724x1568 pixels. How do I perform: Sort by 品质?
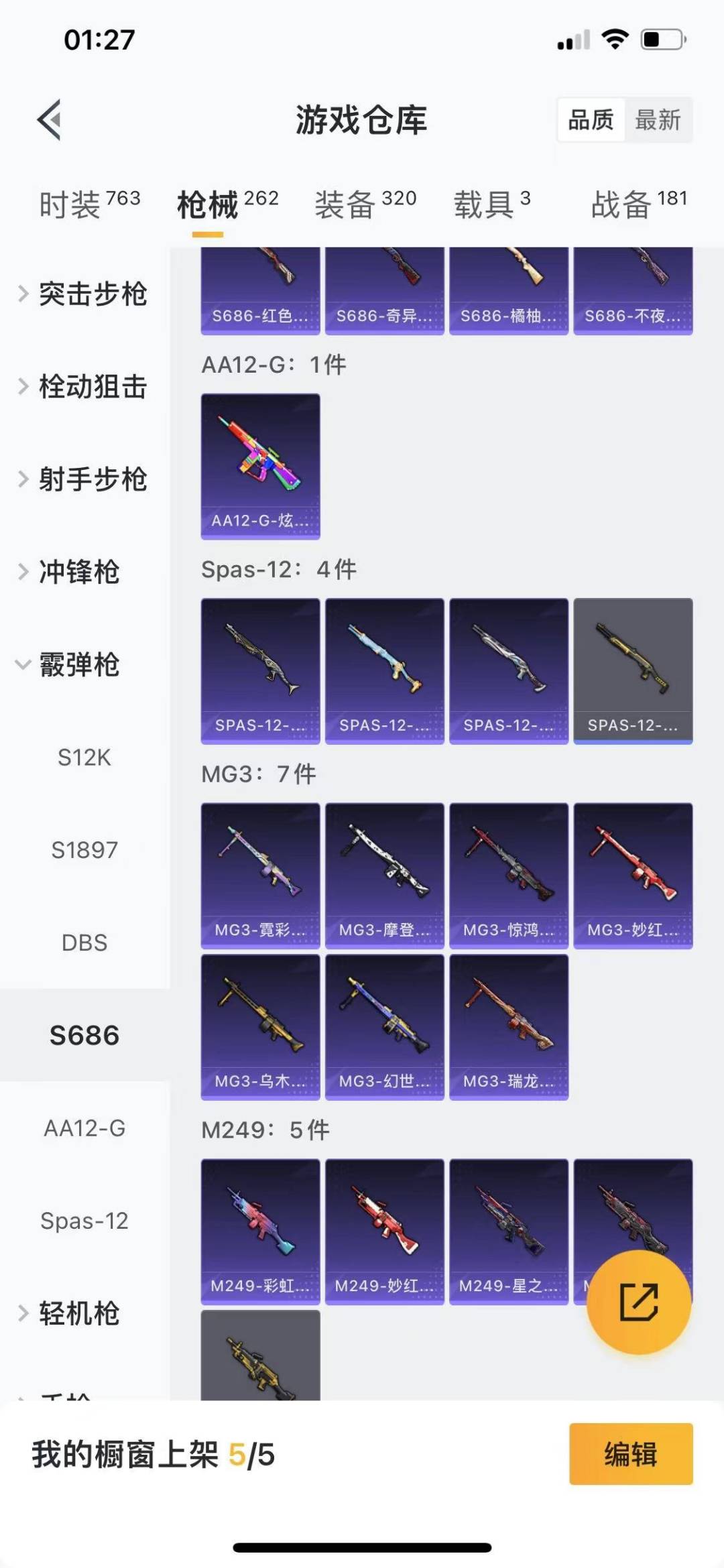tap(591, 120)
